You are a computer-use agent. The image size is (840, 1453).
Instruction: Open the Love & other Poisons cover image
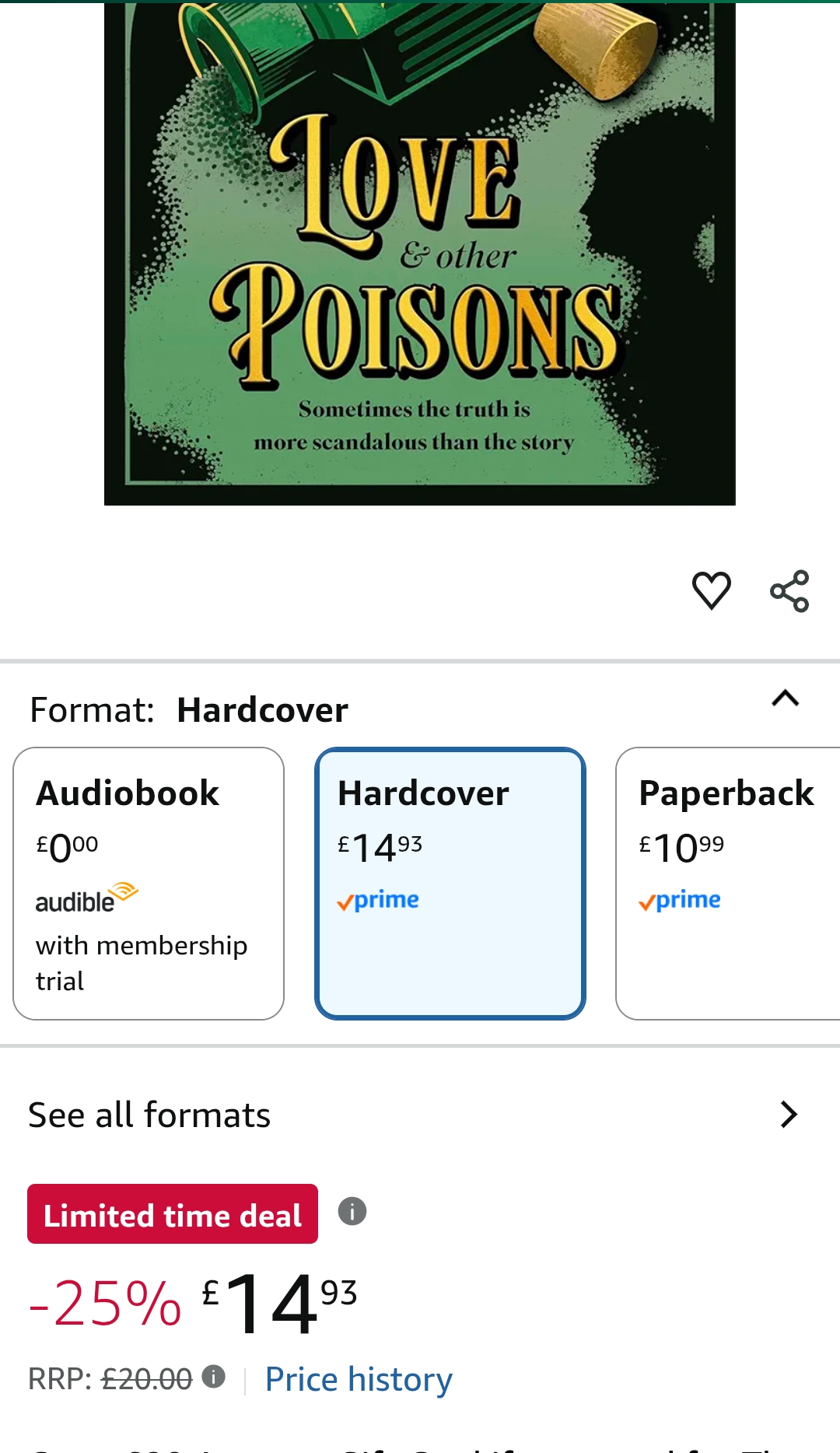[x=420, y=253]
